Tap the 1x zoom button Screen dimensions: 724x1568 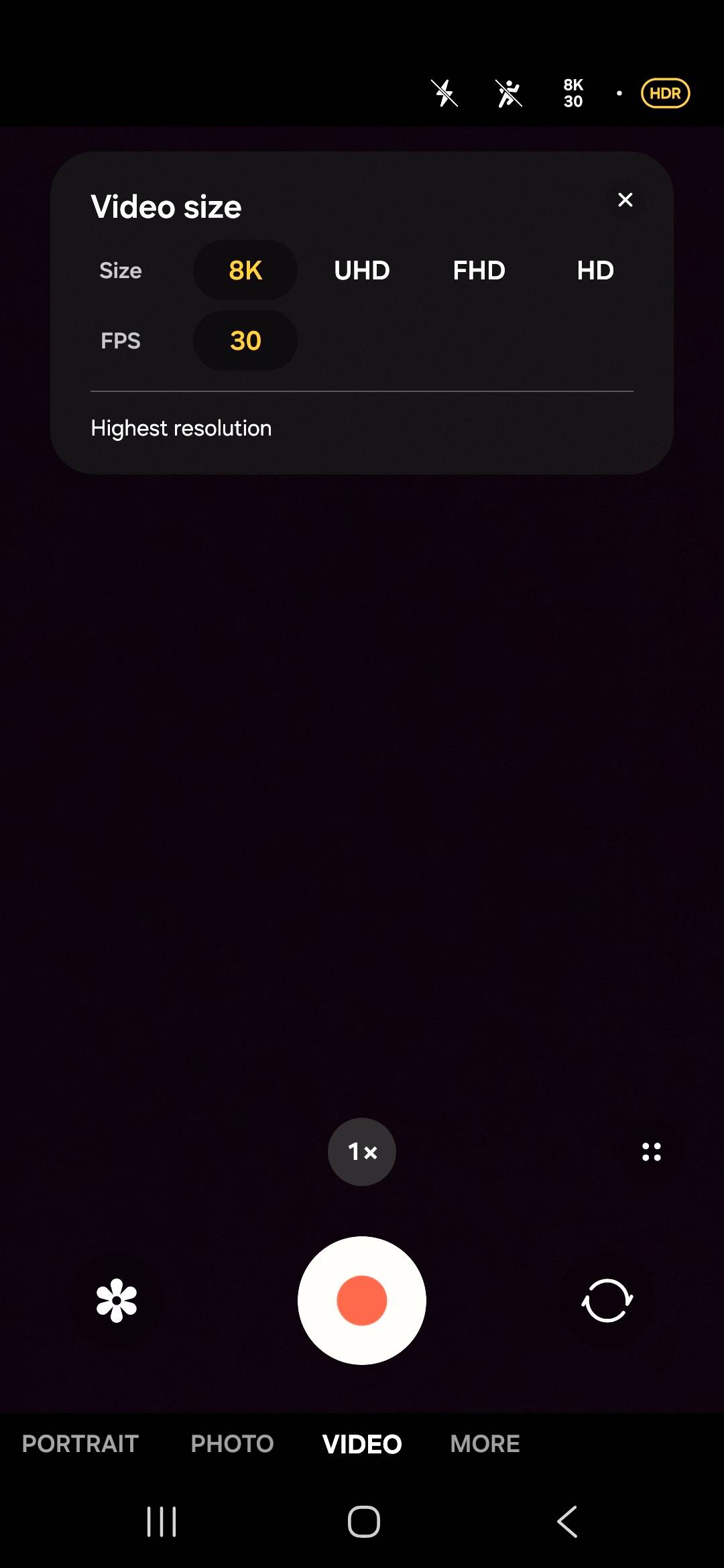(362, 1152)
